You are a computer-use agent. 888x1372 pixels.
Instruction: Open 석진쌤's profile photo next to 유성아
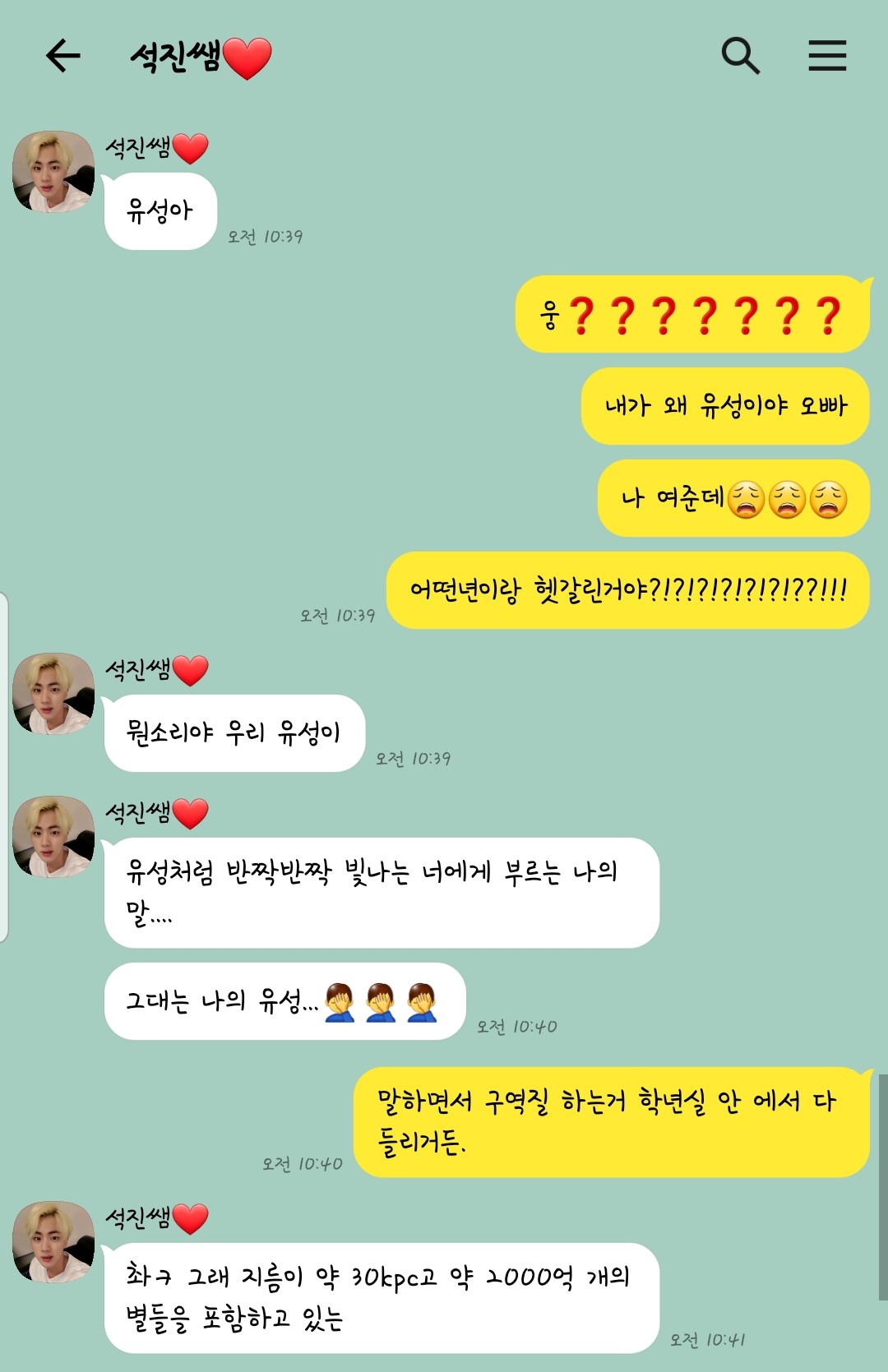point(53,172)
